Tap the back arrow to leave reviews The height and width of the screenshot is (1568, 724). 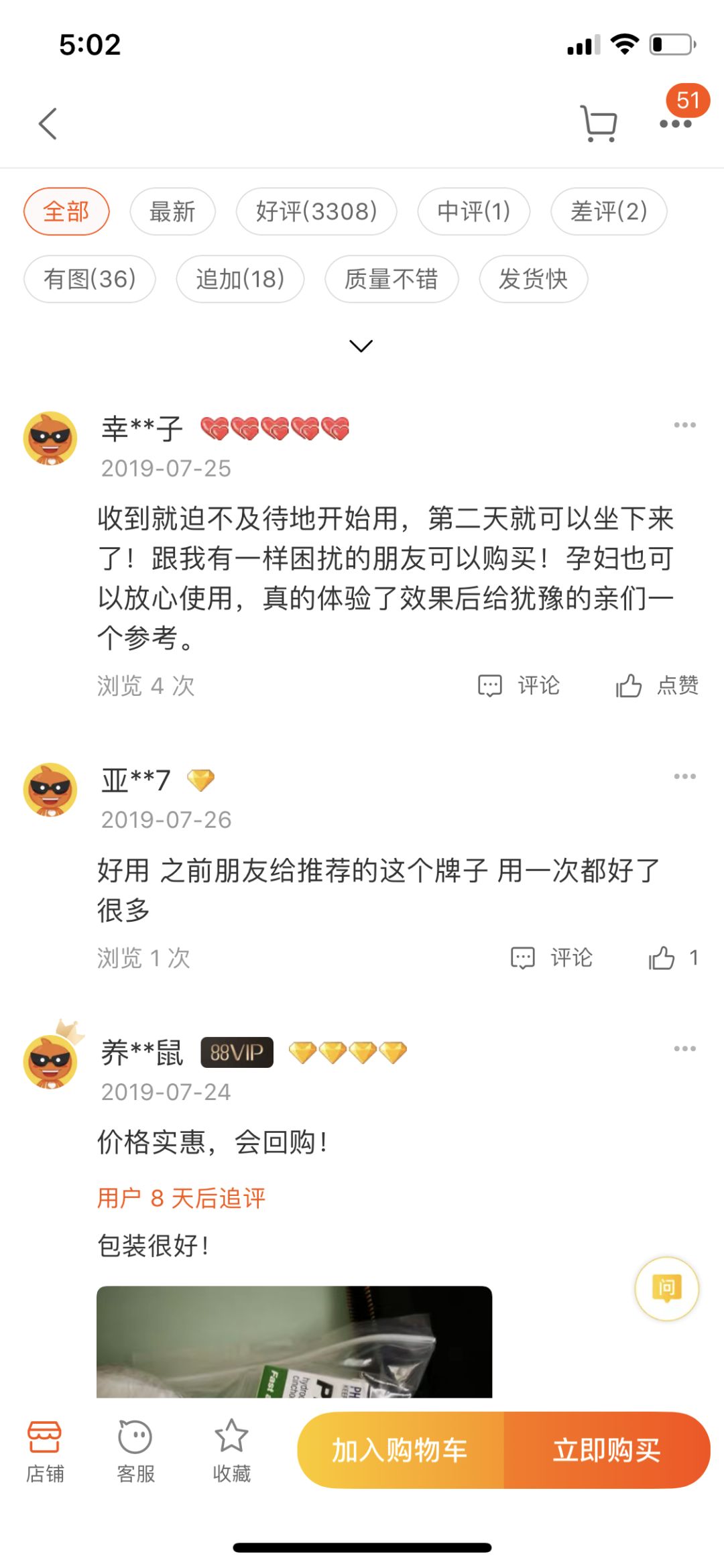[x=46, y=123]
